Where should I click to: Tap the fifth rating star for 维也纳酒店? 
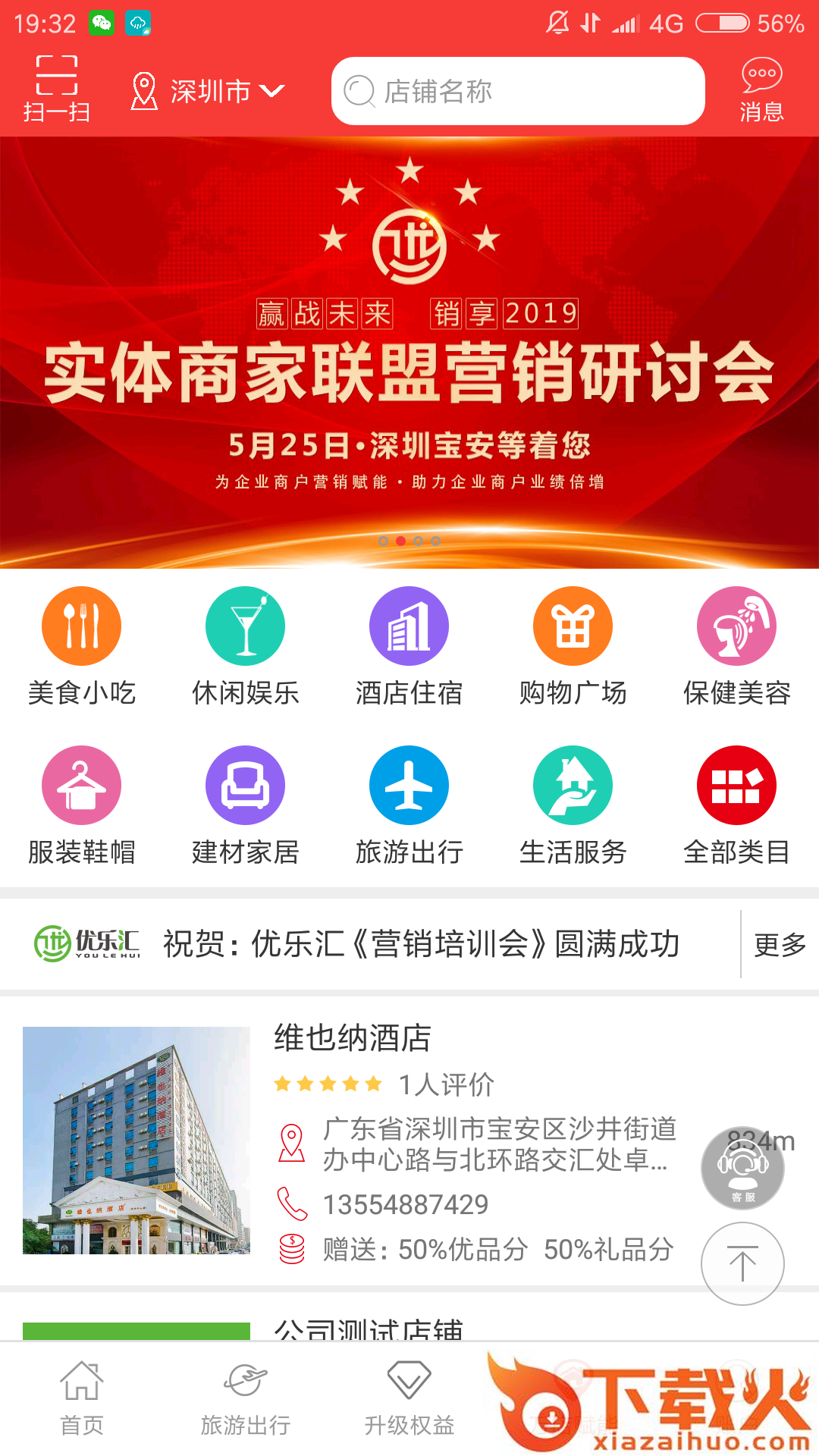pos(373,1084)
